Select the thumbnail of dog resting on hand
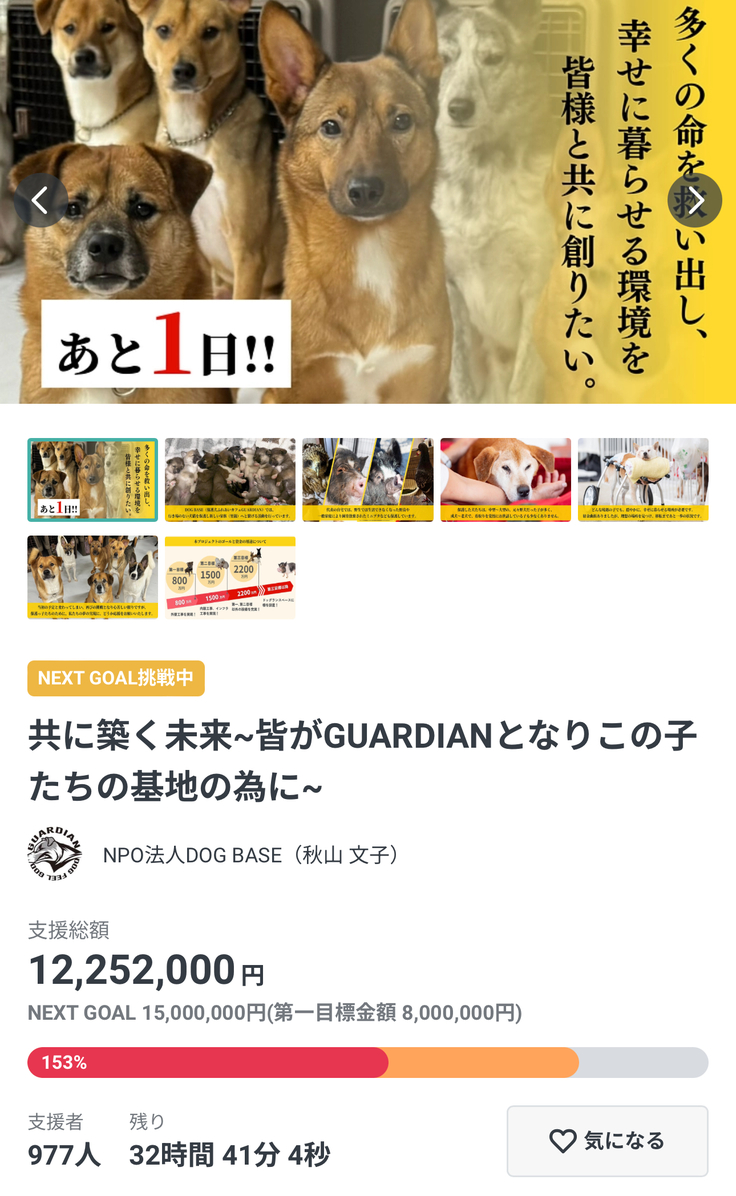 point(505,480)
